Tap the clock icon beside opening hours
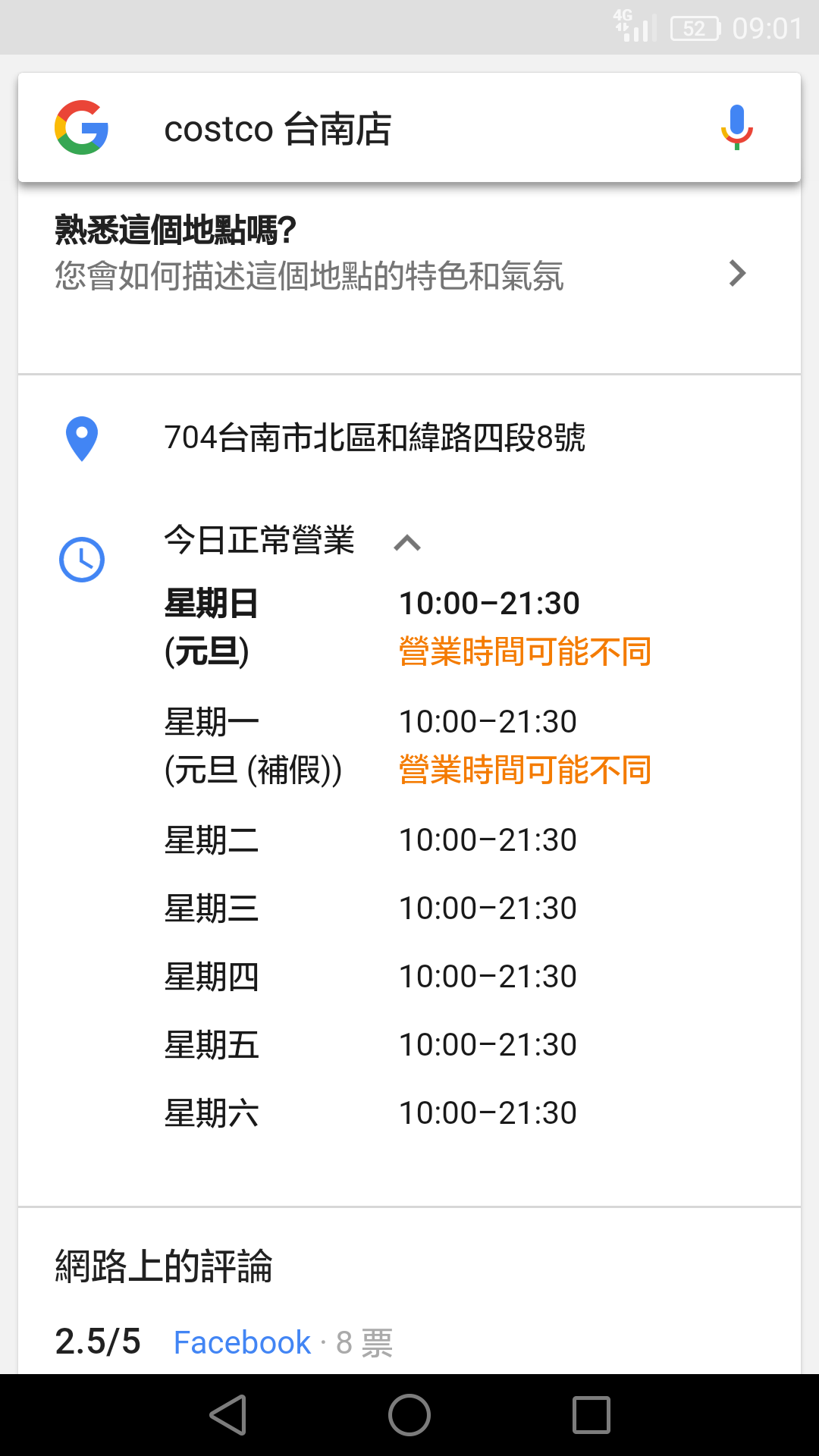This screenshot has height=1456, width=819. pyautogui.click(x=81, y=557)
